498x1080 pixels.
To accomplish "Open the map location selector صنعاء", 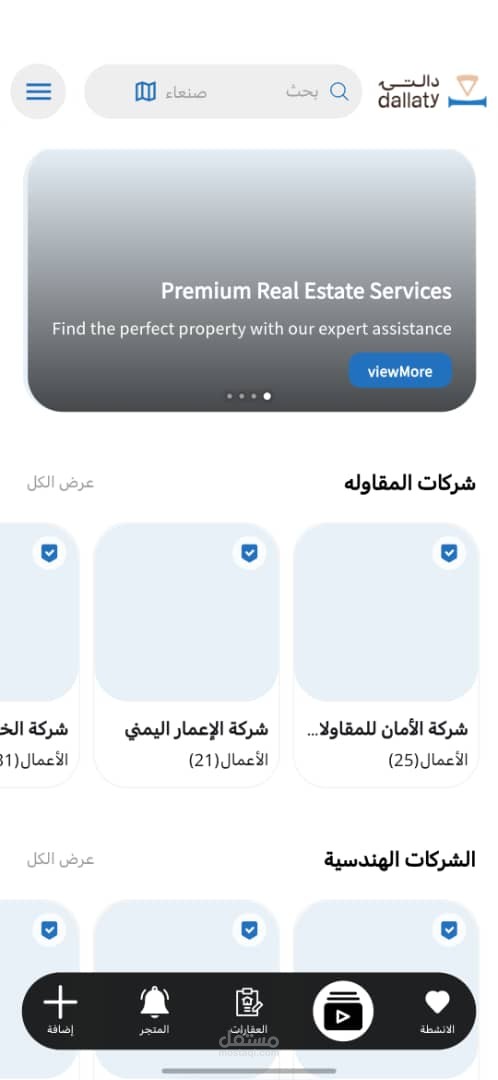I will pos(171,92).
